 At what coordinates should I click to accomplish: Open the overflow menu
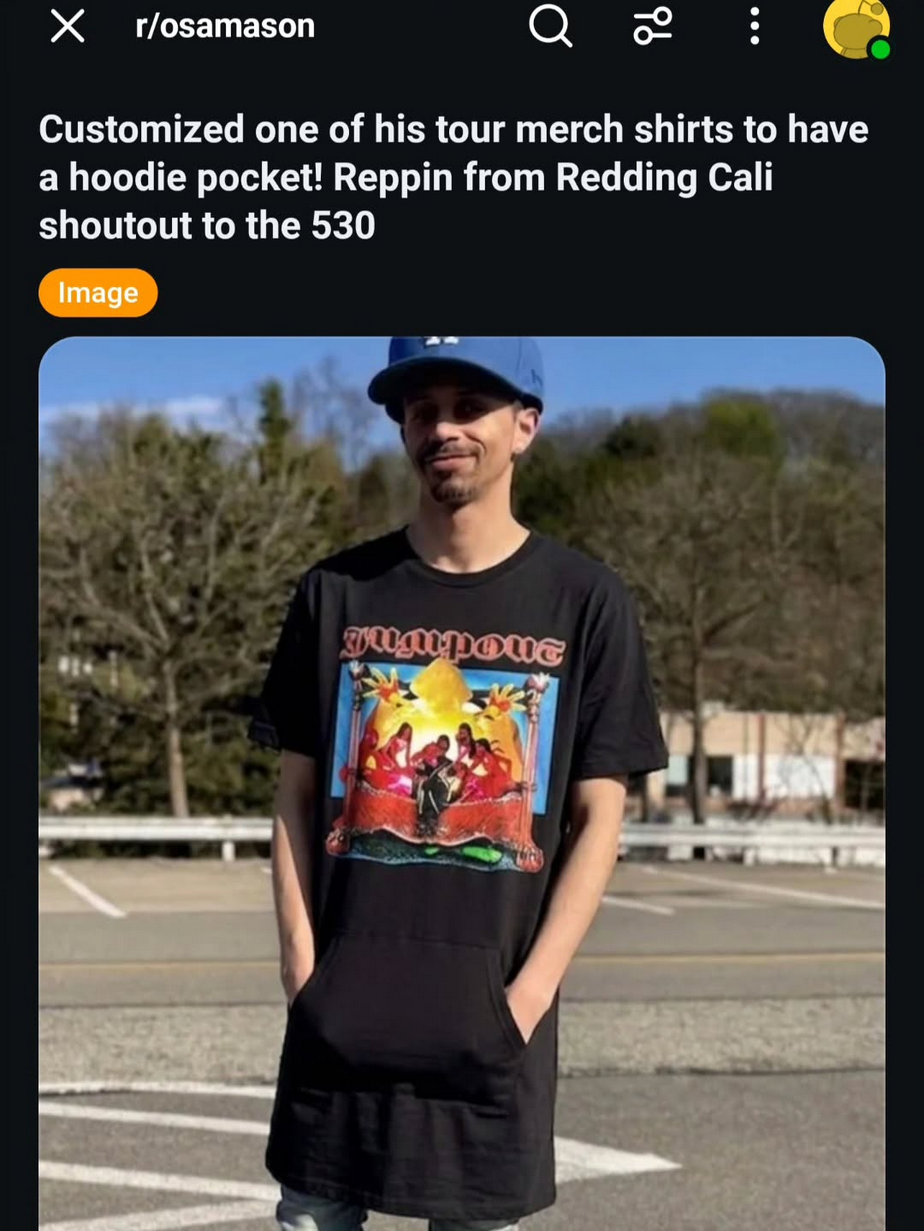(755, 26)
